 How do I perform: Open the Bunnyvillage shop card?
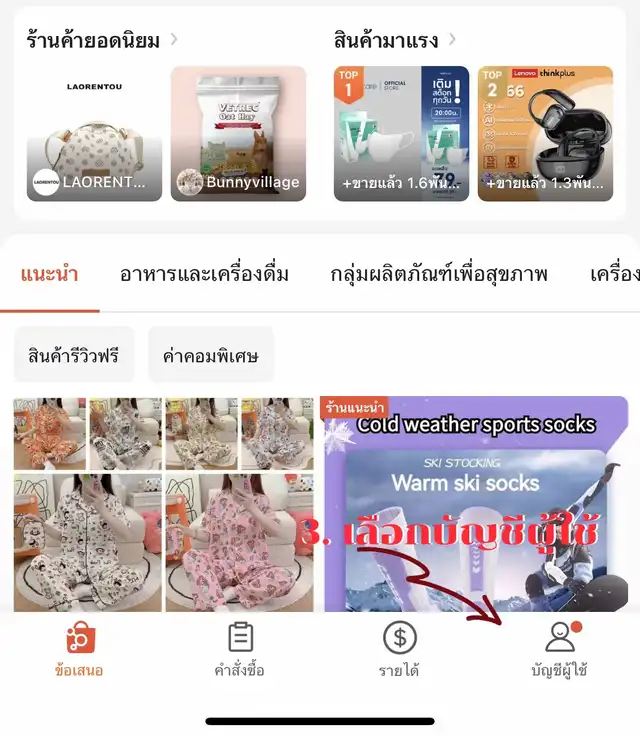click(x=238, y=133)
